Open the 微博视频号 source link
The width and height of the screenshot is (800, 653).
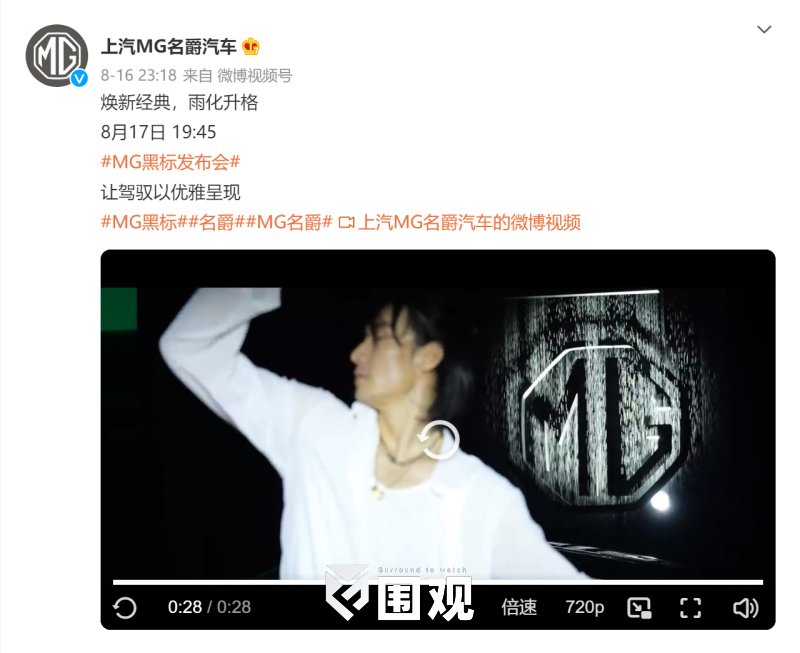click(254, 76)
